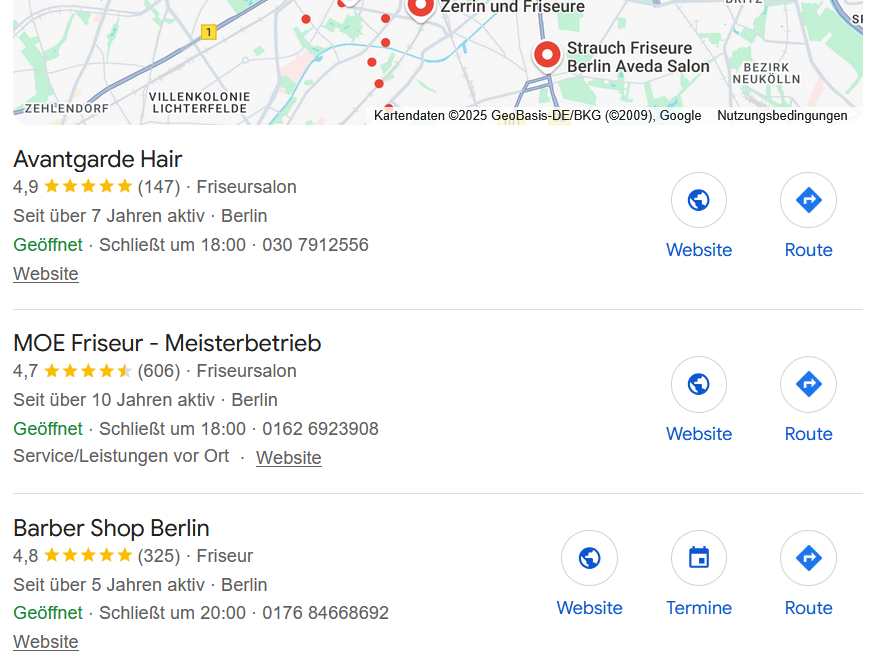The height and width of the screenshot is (658, 873).
Task: Book via Termine for Barber Shop Berlin
Action: click(x=699, y=559)
